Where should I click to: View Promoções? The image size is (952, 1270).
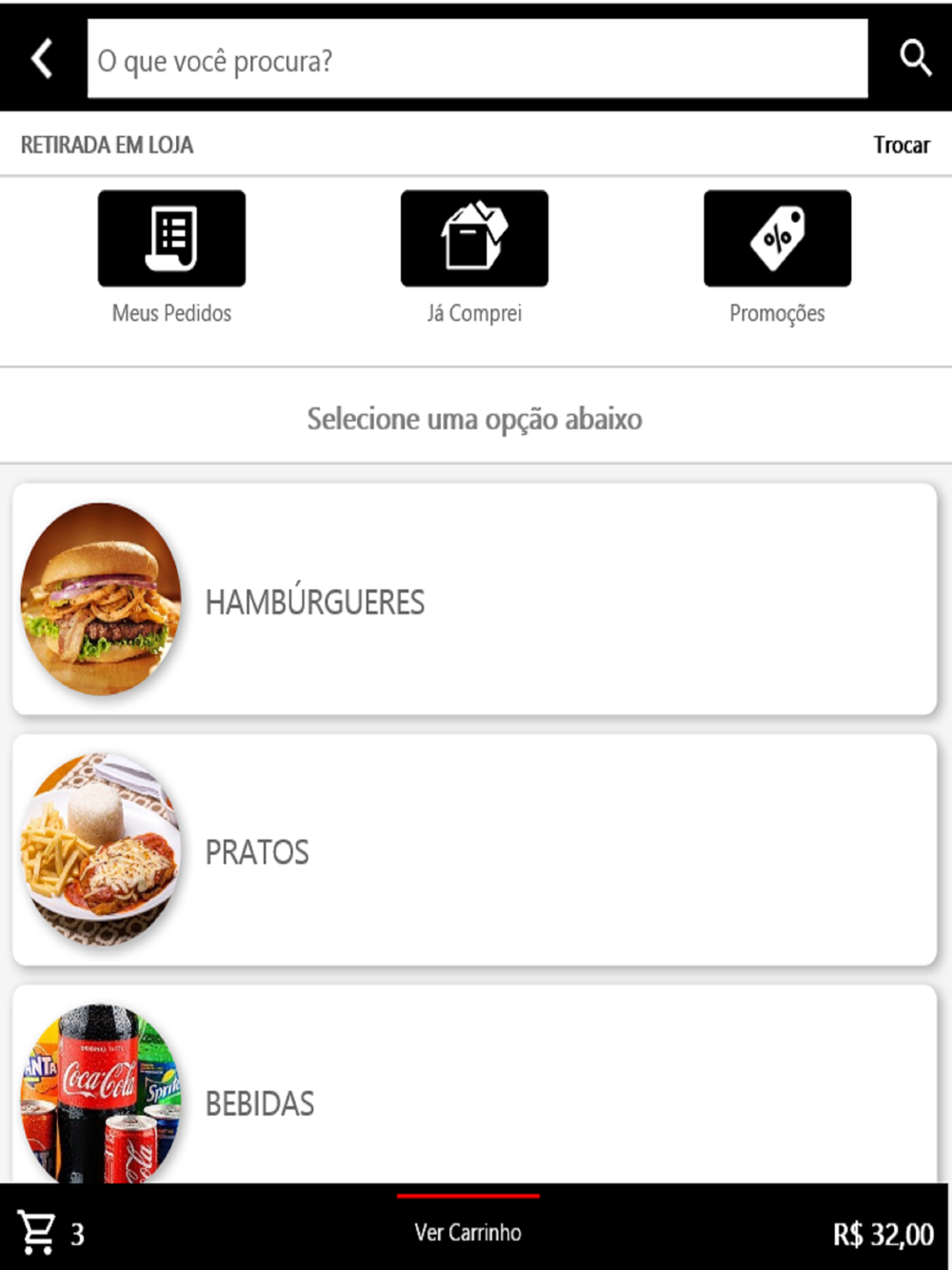777,239
